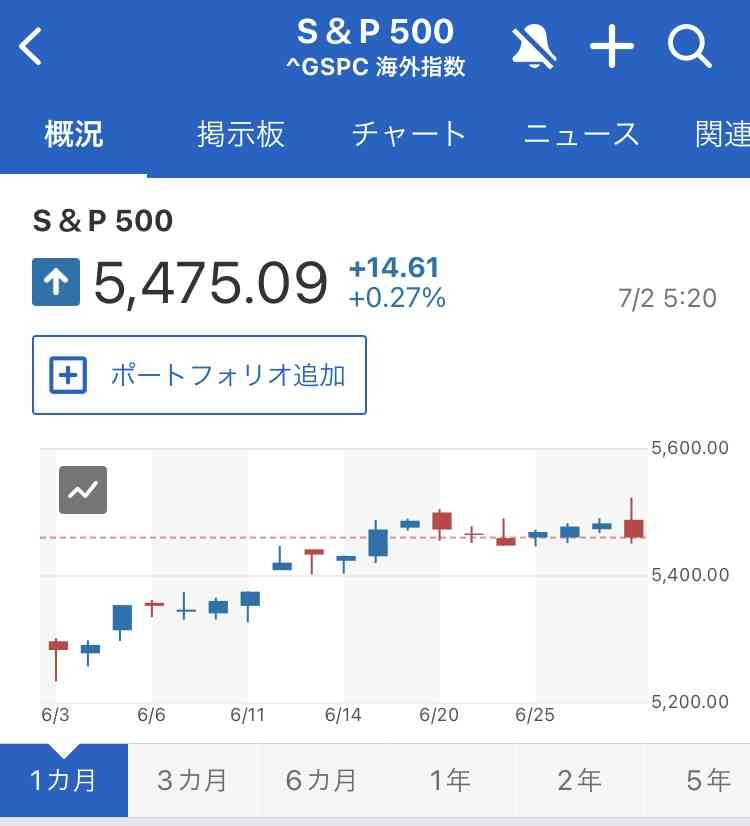Screen dimensions: 750x826
Task: Switch to the 掲示板 tab
Action: 241,135
